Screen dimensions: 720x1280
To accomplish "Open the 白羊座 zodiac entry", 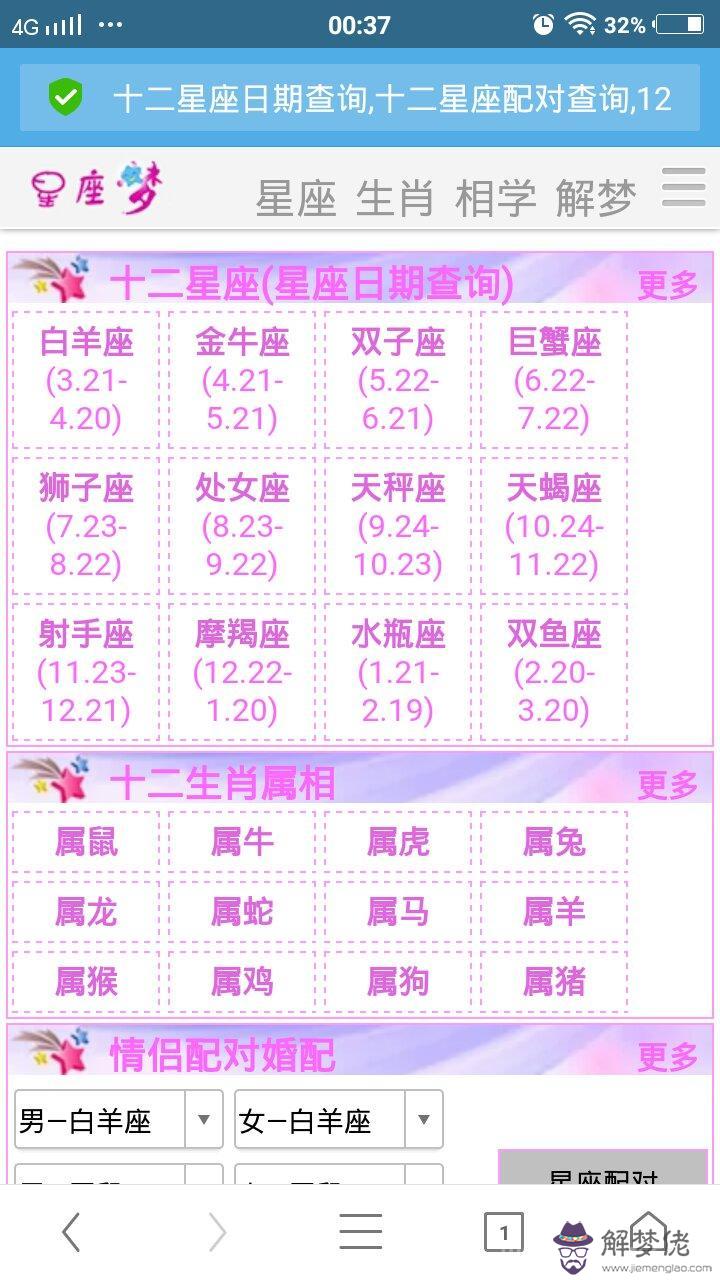I will tap(86, 380).
